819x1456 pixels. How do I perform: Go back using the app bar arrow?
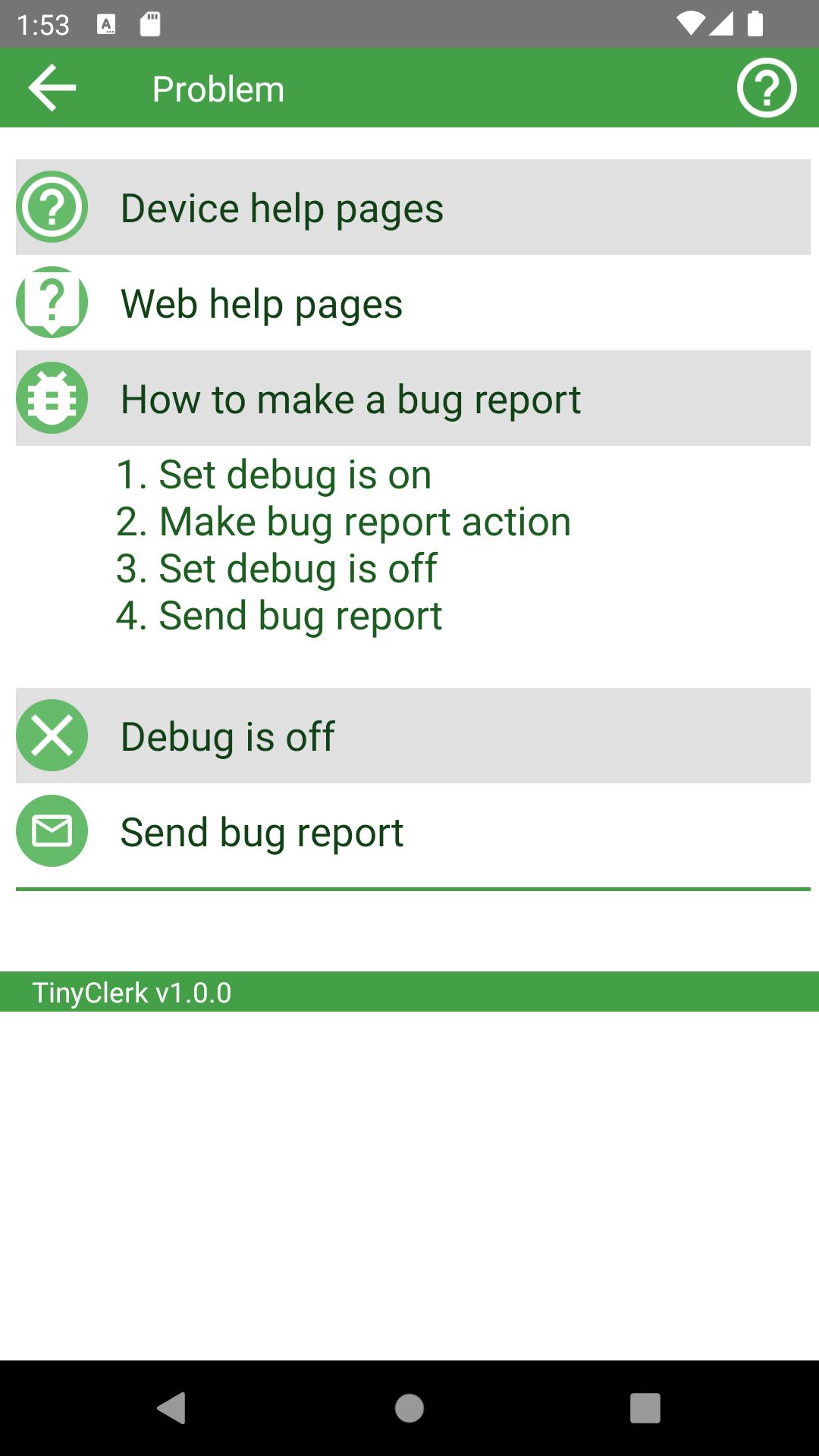tap(52, 88)
